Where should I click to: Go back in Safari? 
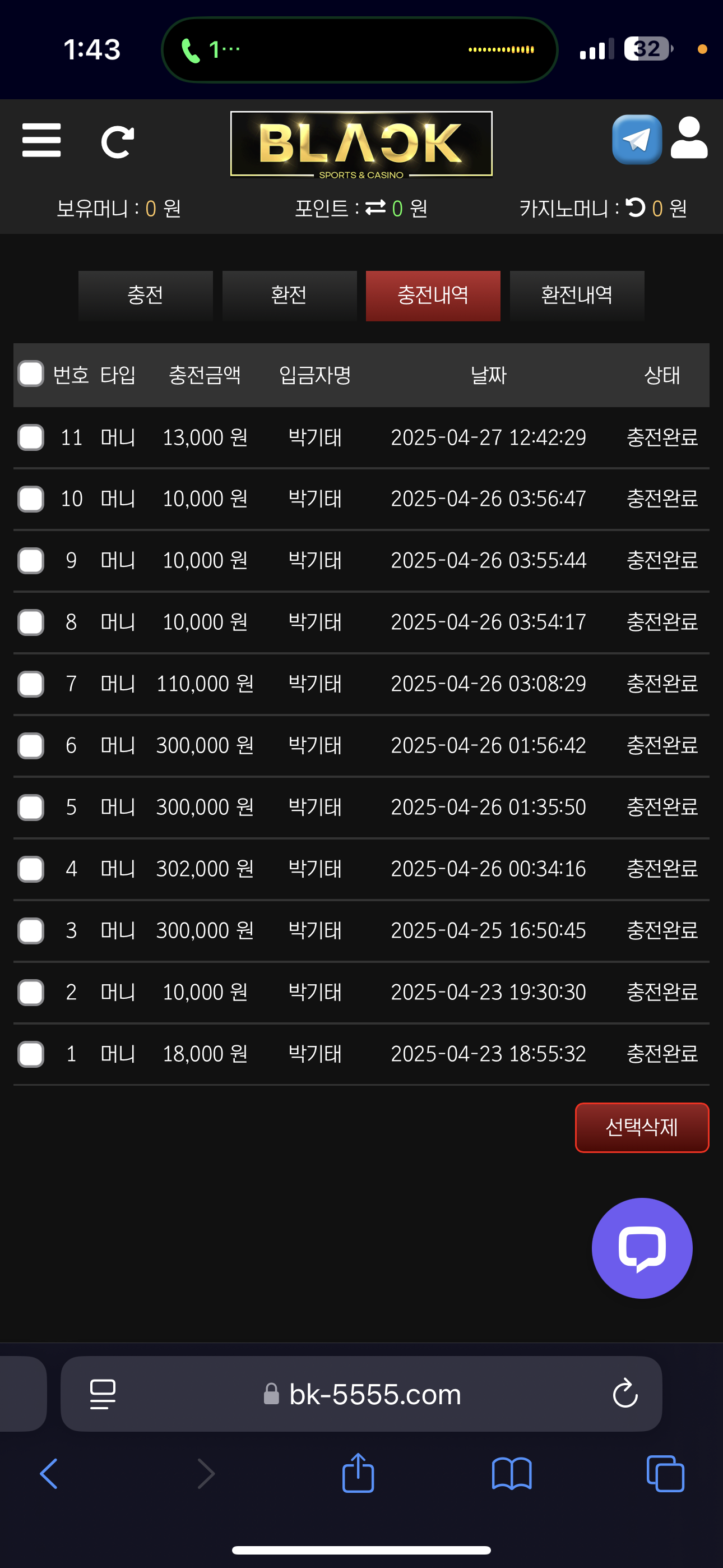(49, 1474)
